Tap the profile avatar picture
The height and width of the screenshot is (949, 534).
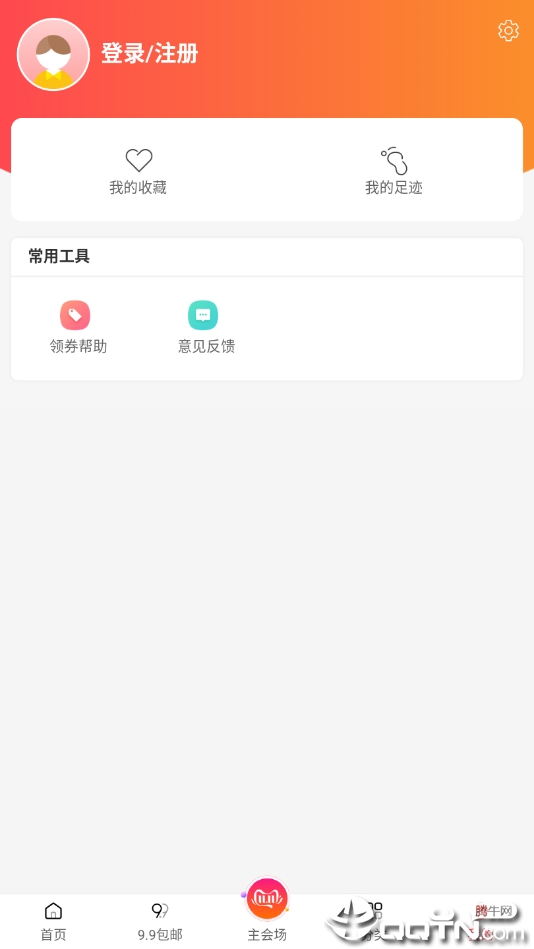(x=53, y=54)
